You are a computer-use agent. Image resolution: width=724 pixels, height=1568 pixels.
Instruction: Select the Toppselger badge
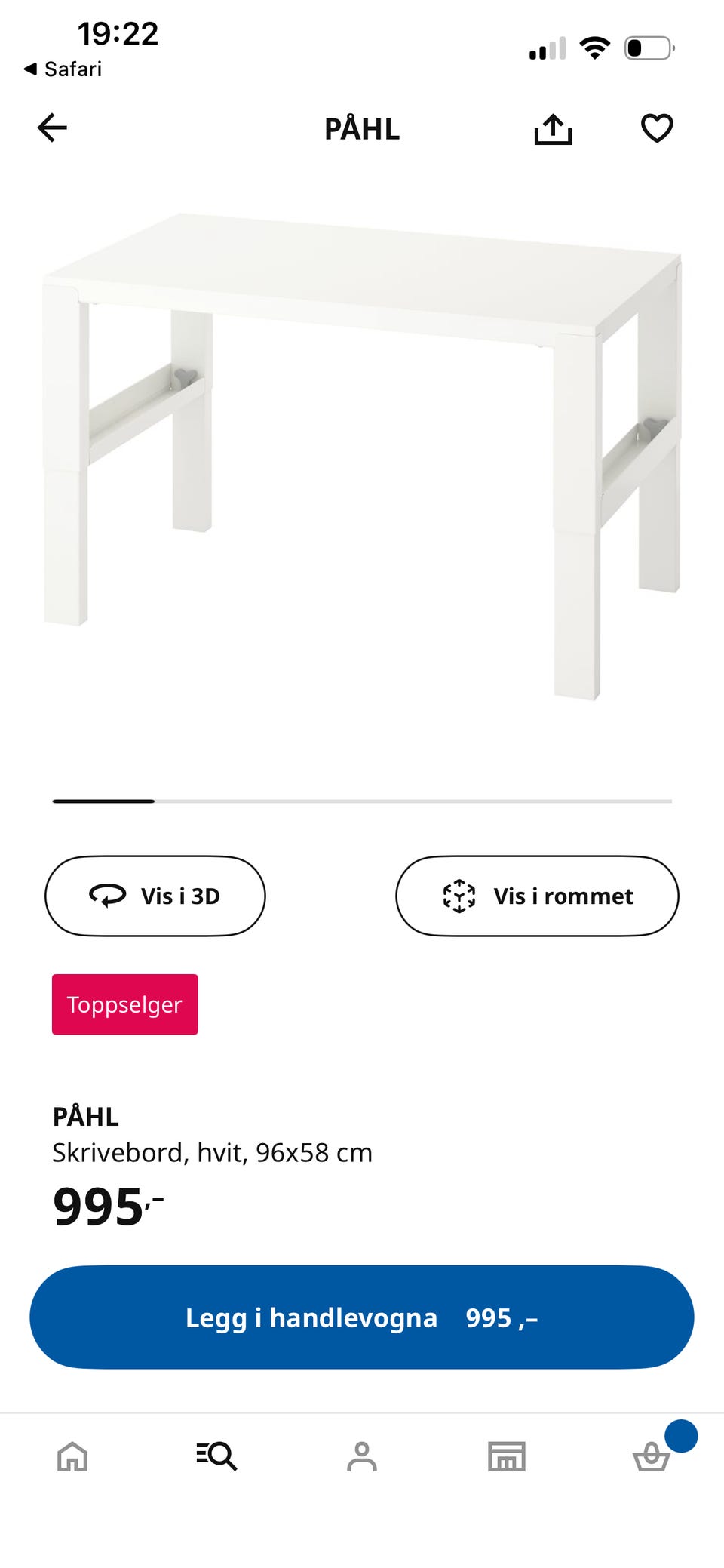(124, 1004)
